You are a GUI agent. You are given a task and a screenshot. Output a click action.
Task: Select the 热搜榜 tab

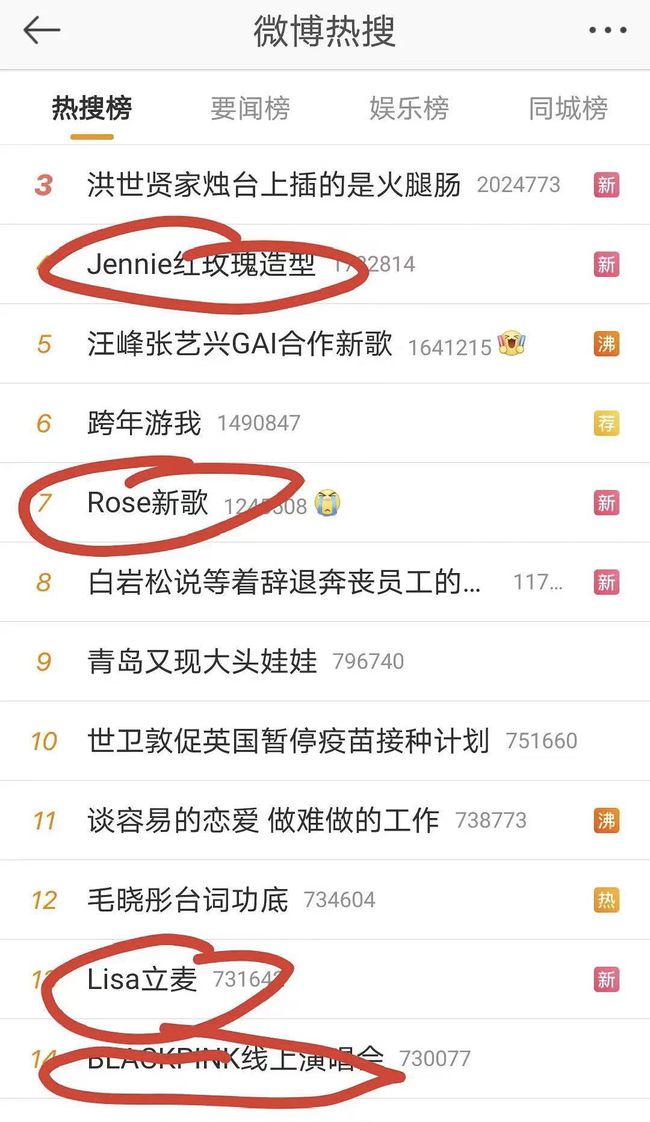coord(92,109)
